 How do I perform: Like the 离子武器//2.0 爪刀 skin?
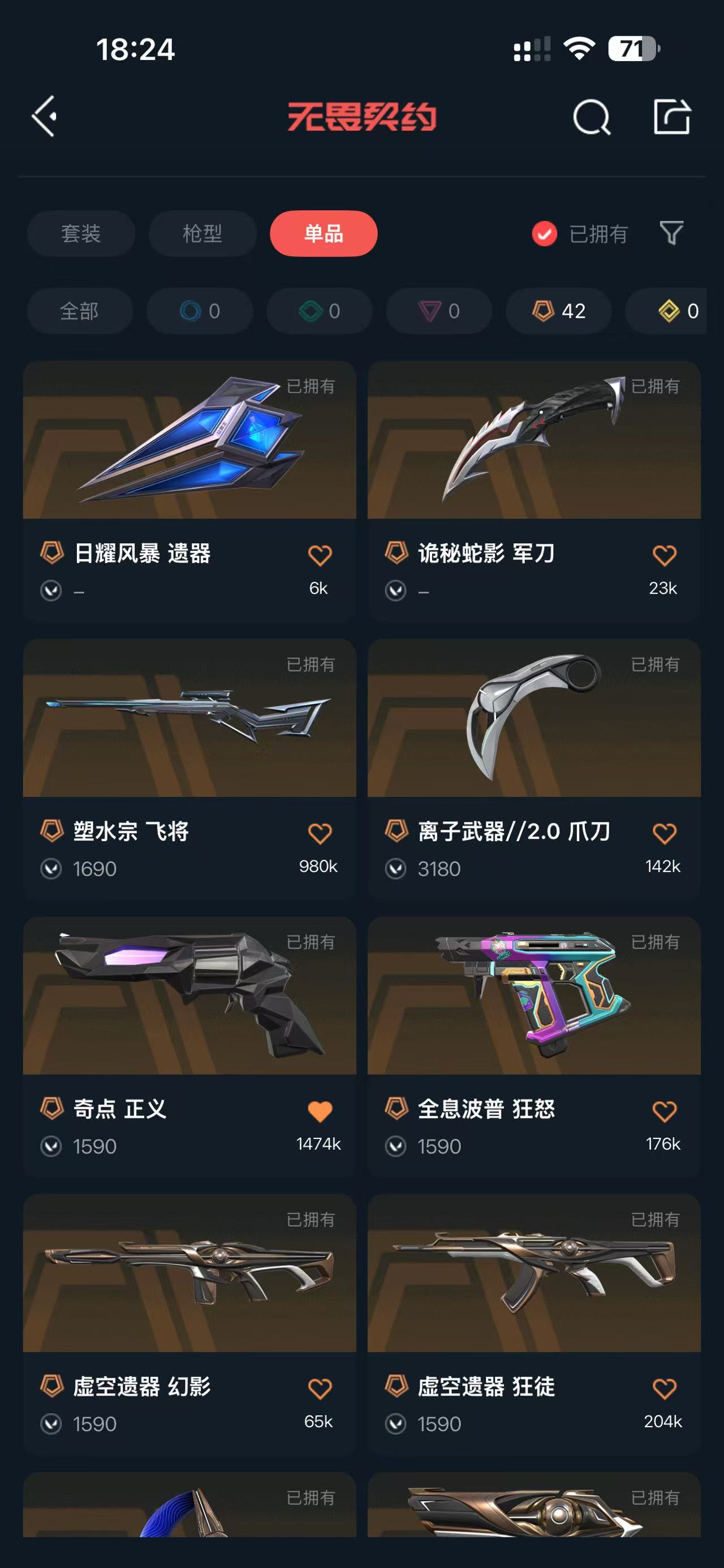click(x=663, y=833)
